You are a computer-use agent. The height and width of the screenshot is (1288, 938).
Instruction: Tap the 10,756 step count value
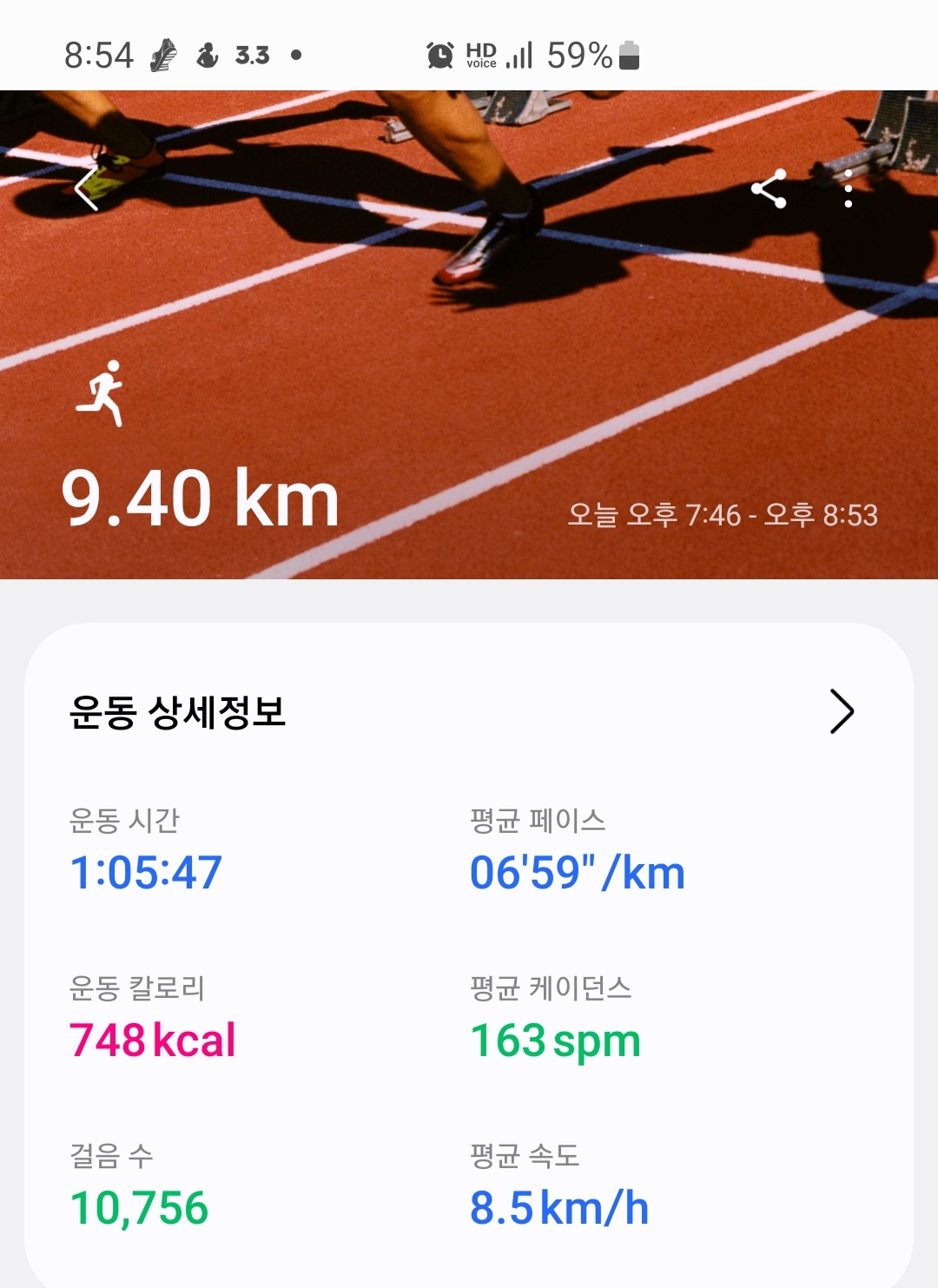point(141,1205)
